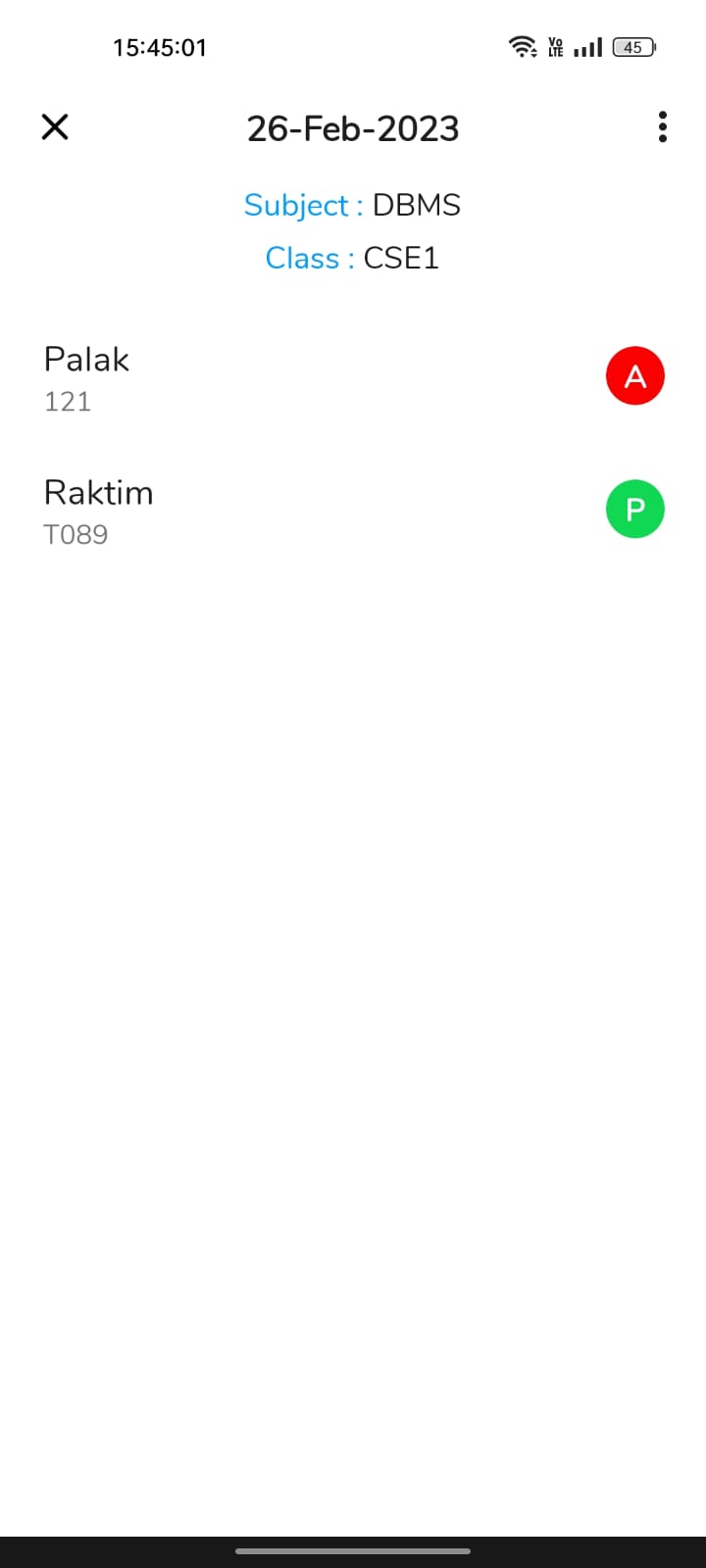Tap the VoLTE indicator icon
Screen dimensions: 706x1568
[x=555, y=46]
